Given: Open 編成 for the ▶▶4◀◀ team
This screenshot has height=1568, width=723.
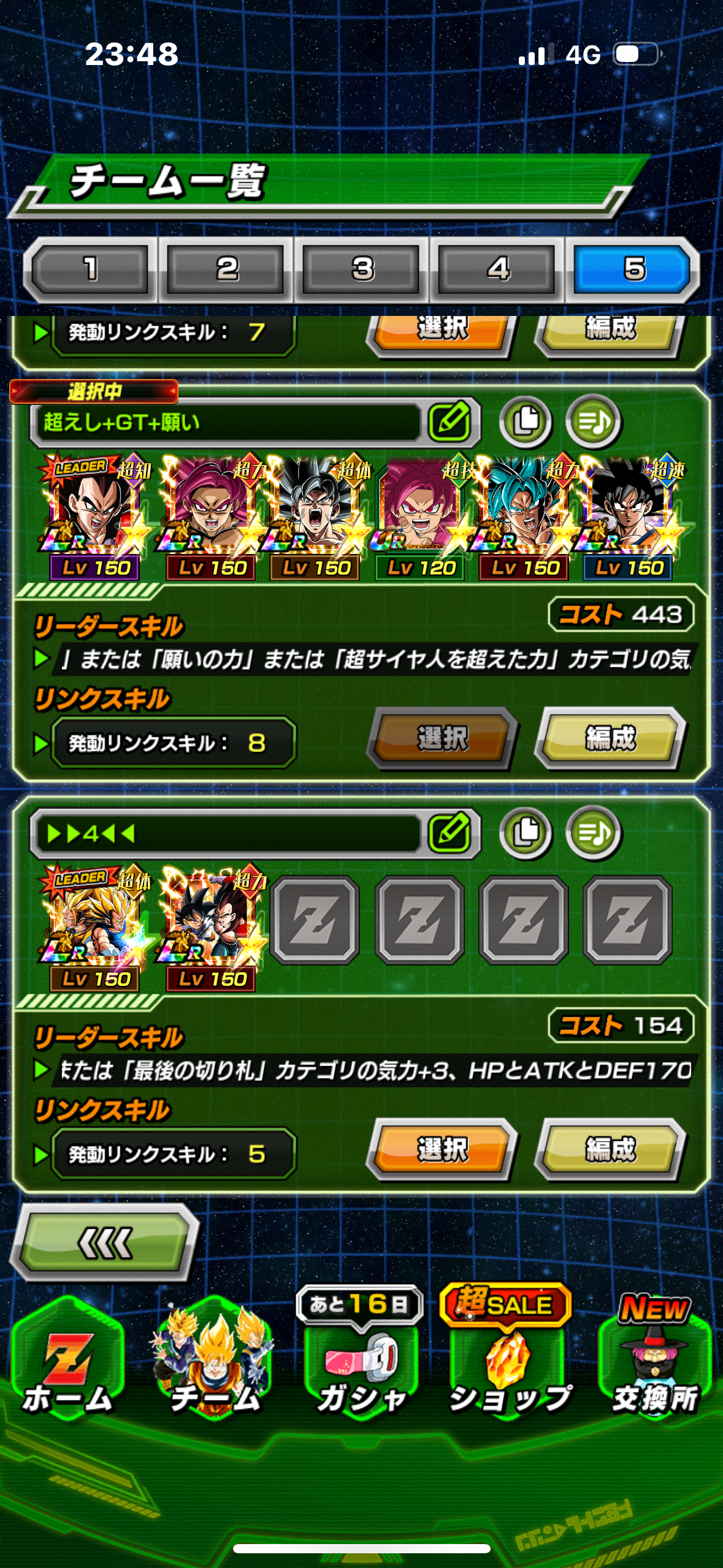Looking at the screenshot, I should 610,1149.
